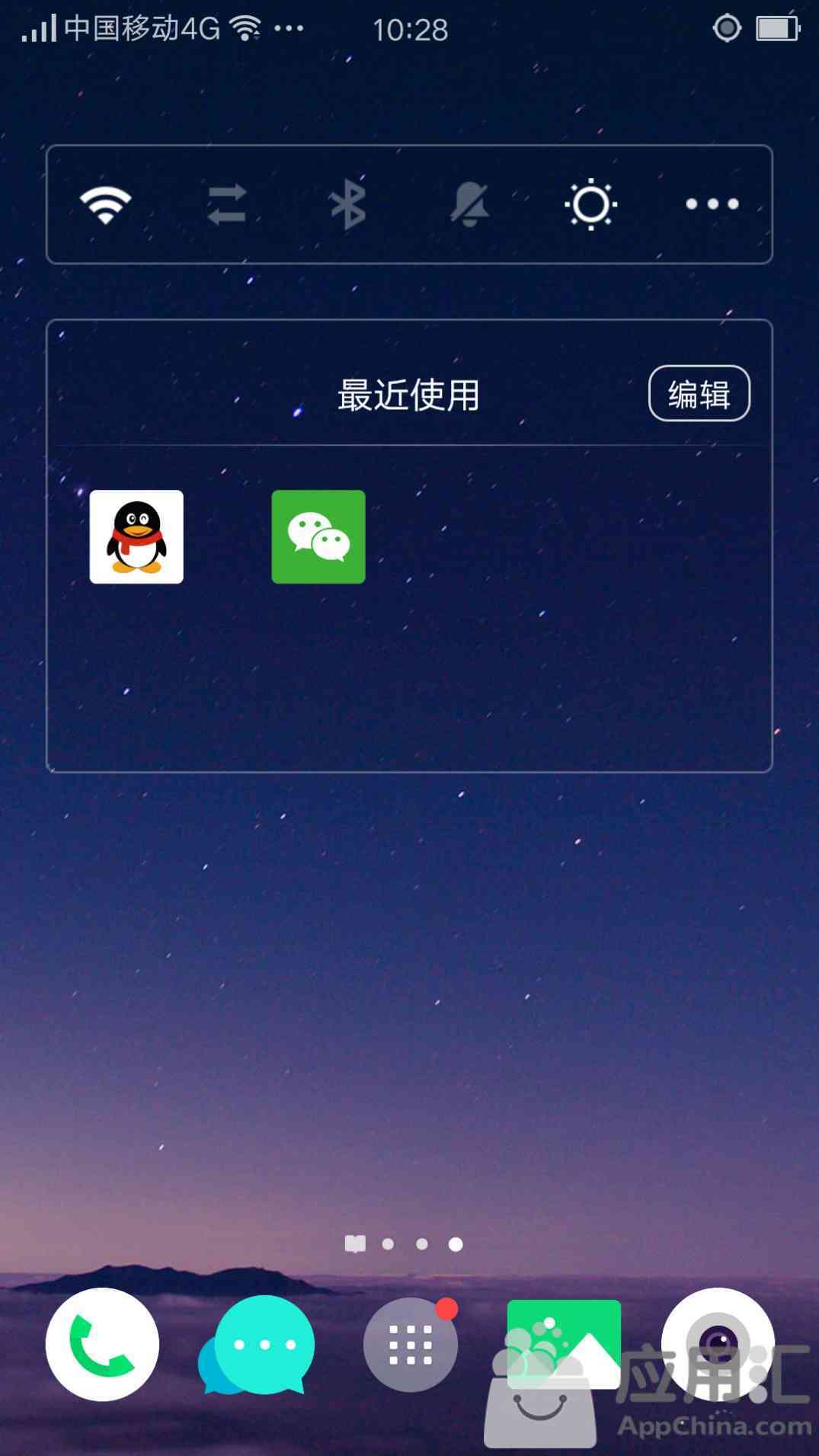Open the messages app
The image size is (819, 1456).
coord(258,1345)
